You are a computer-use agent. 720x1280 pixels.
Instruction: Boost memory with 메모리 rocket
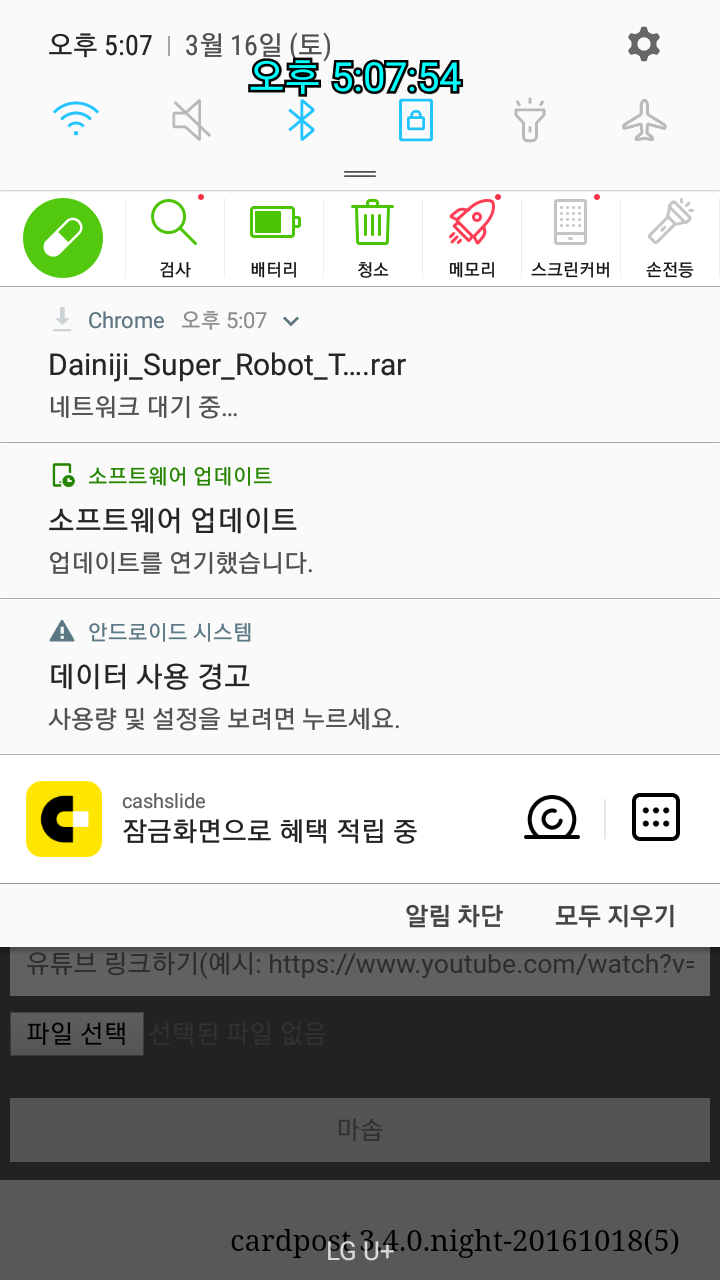pos(472,238)
